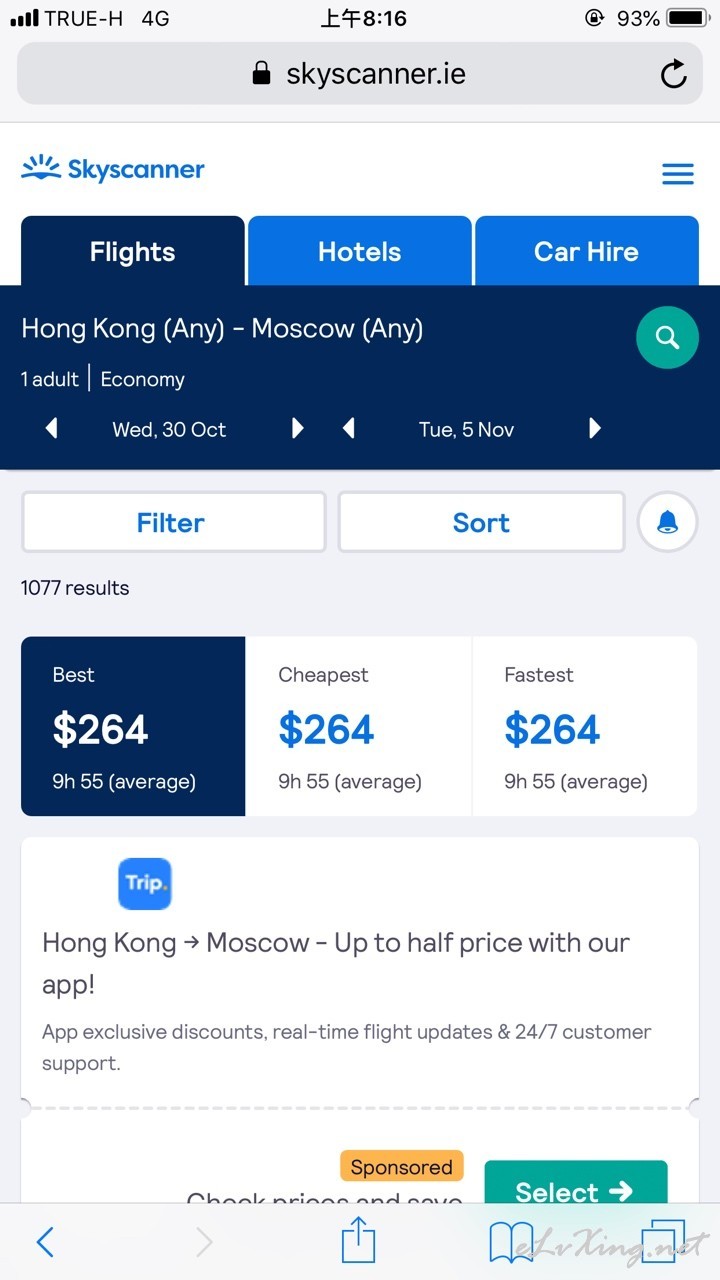
Task: Open the Sort options
Action: (481, 522)
